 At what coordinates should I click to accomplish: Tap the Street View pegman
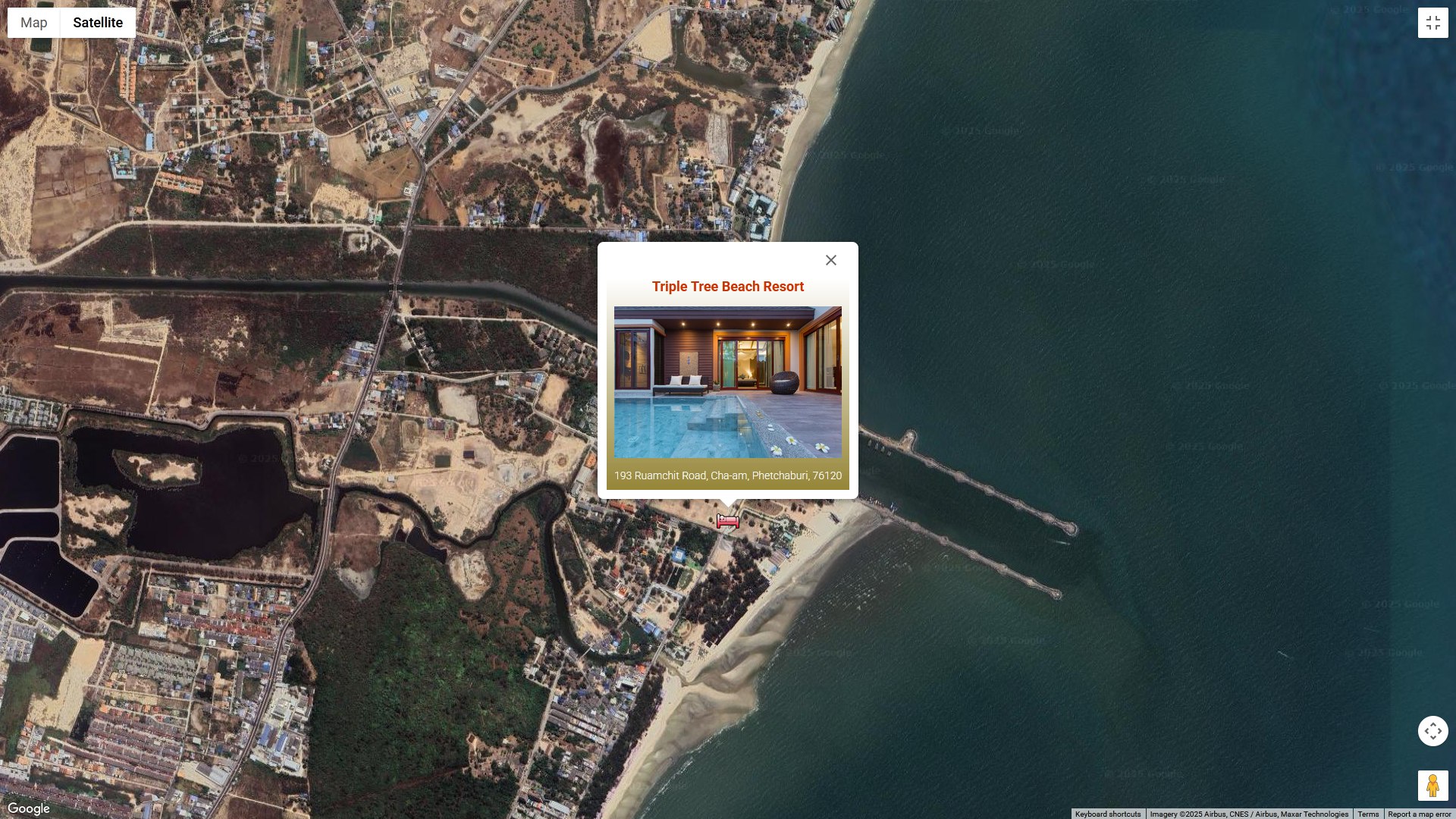[1432, 786]
